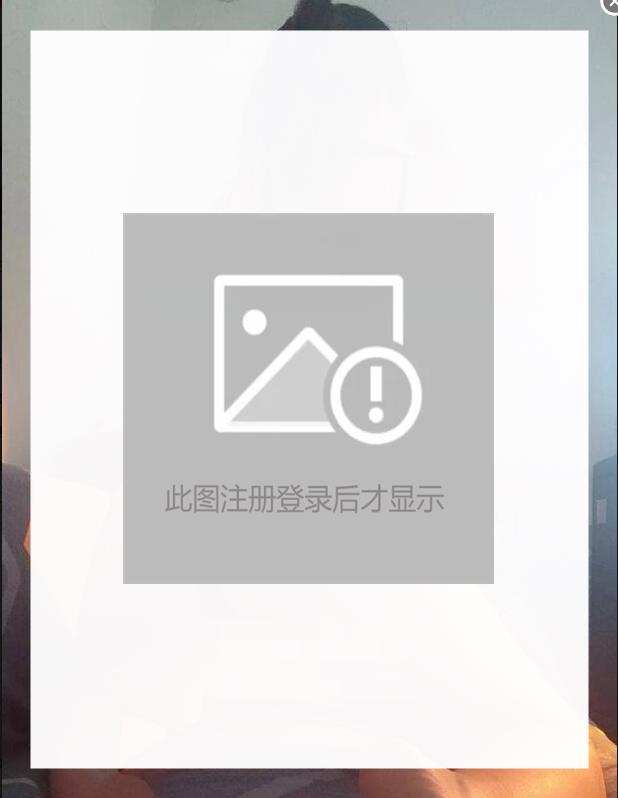Tap the login-required image placeholder

[308, 398]
